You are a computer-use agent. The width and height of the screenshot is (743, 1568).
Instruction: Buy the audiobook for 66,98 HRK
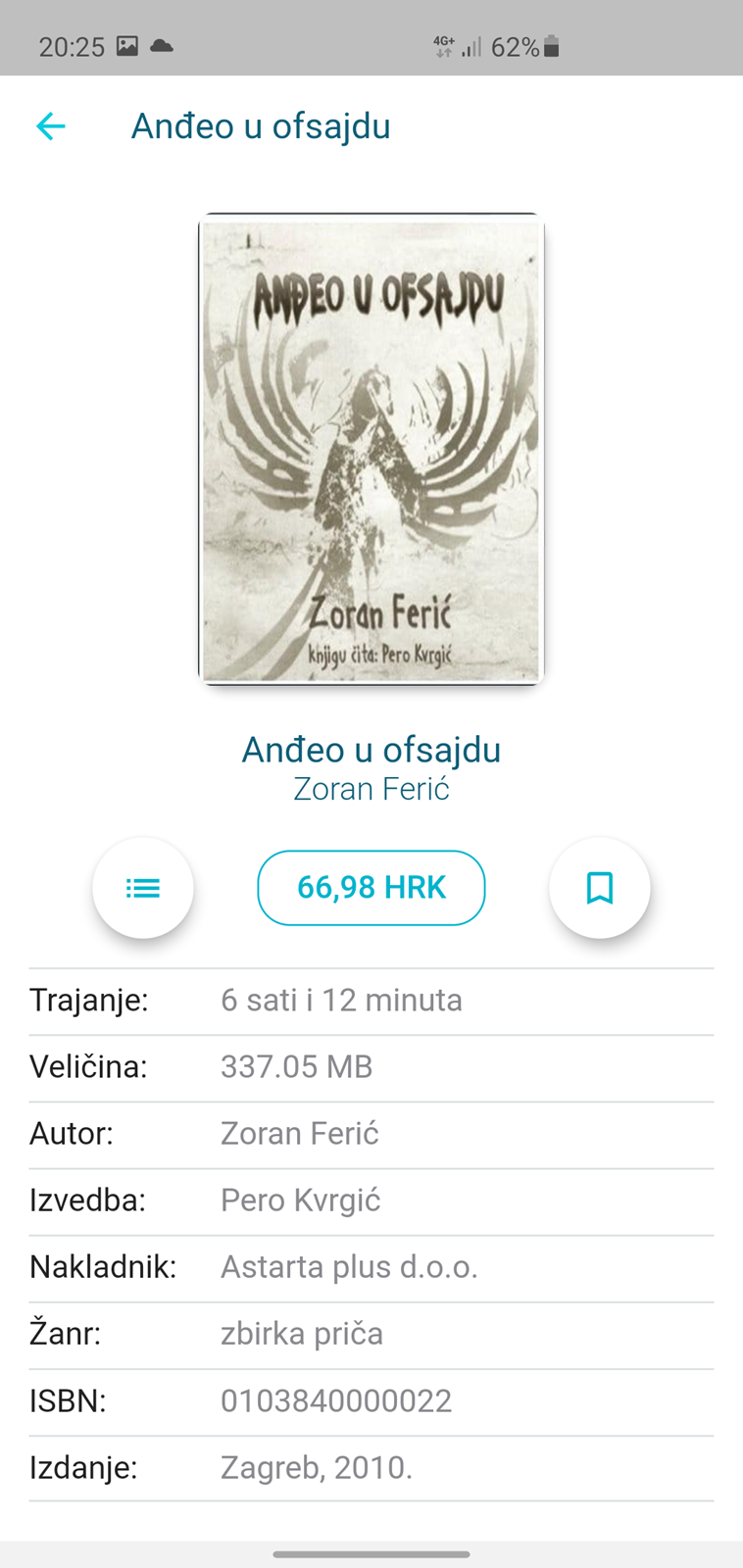point(371,888)
